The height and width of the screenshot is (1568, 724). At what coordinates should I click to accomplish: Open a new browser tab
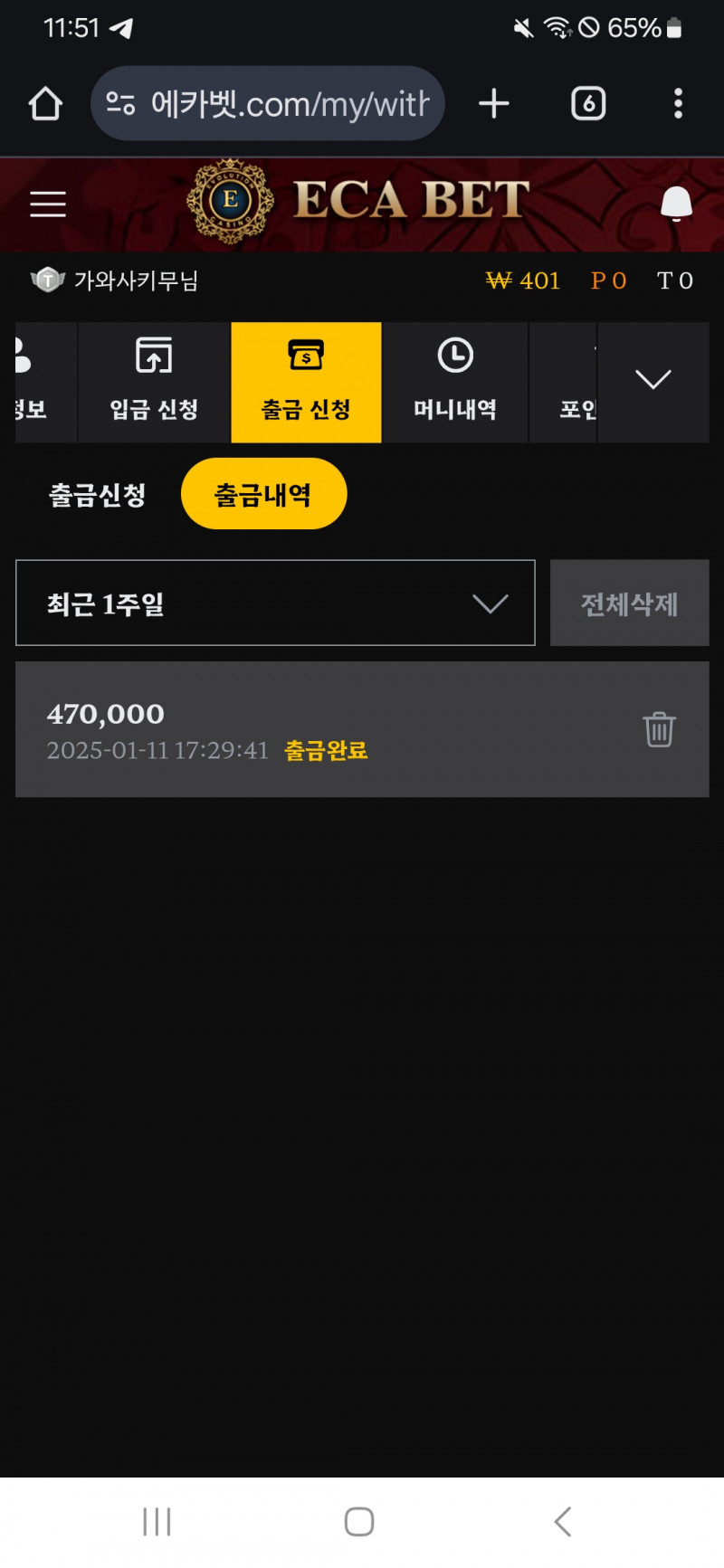[x=494, y=104]
